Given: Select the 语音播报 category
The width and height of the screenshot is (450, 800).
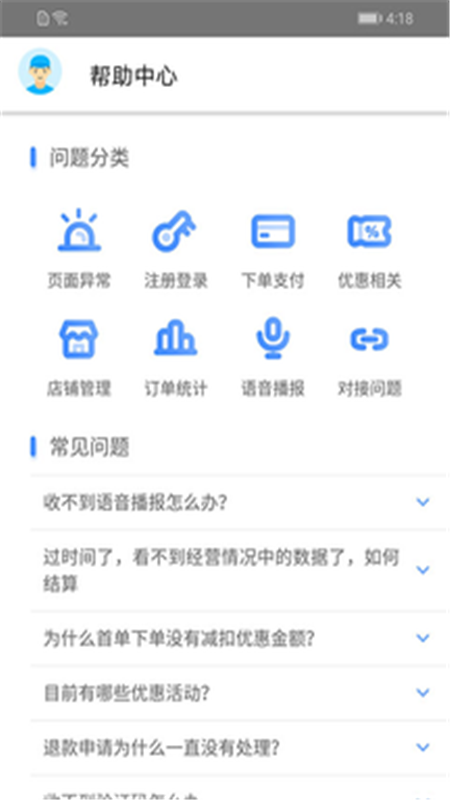Looking at the screenshot, I should pyautogui.click(x=272, y=357).
